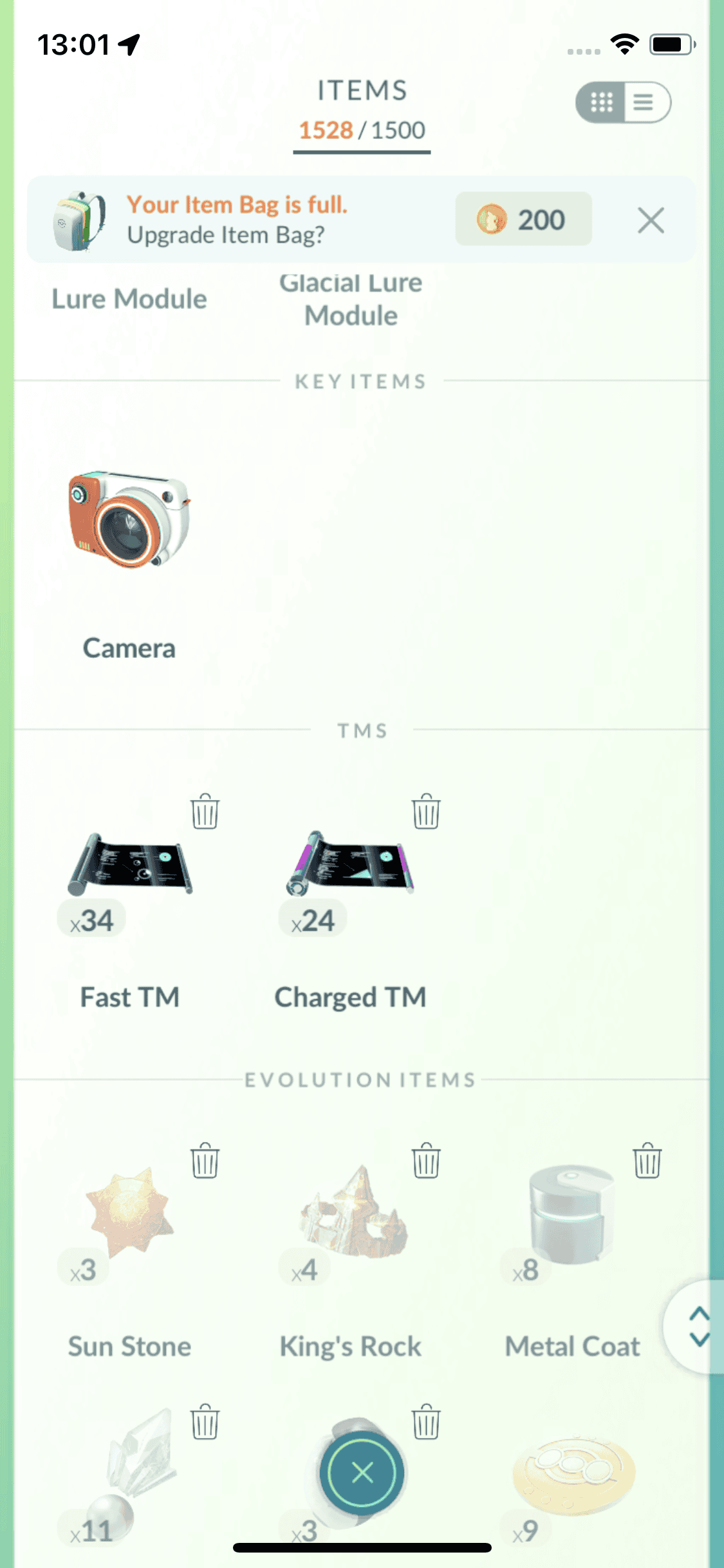The height and width of the screenshot is (1568, 724).
Task: Tap trash icon for King's Rock
Action: tap(426, 1161)
